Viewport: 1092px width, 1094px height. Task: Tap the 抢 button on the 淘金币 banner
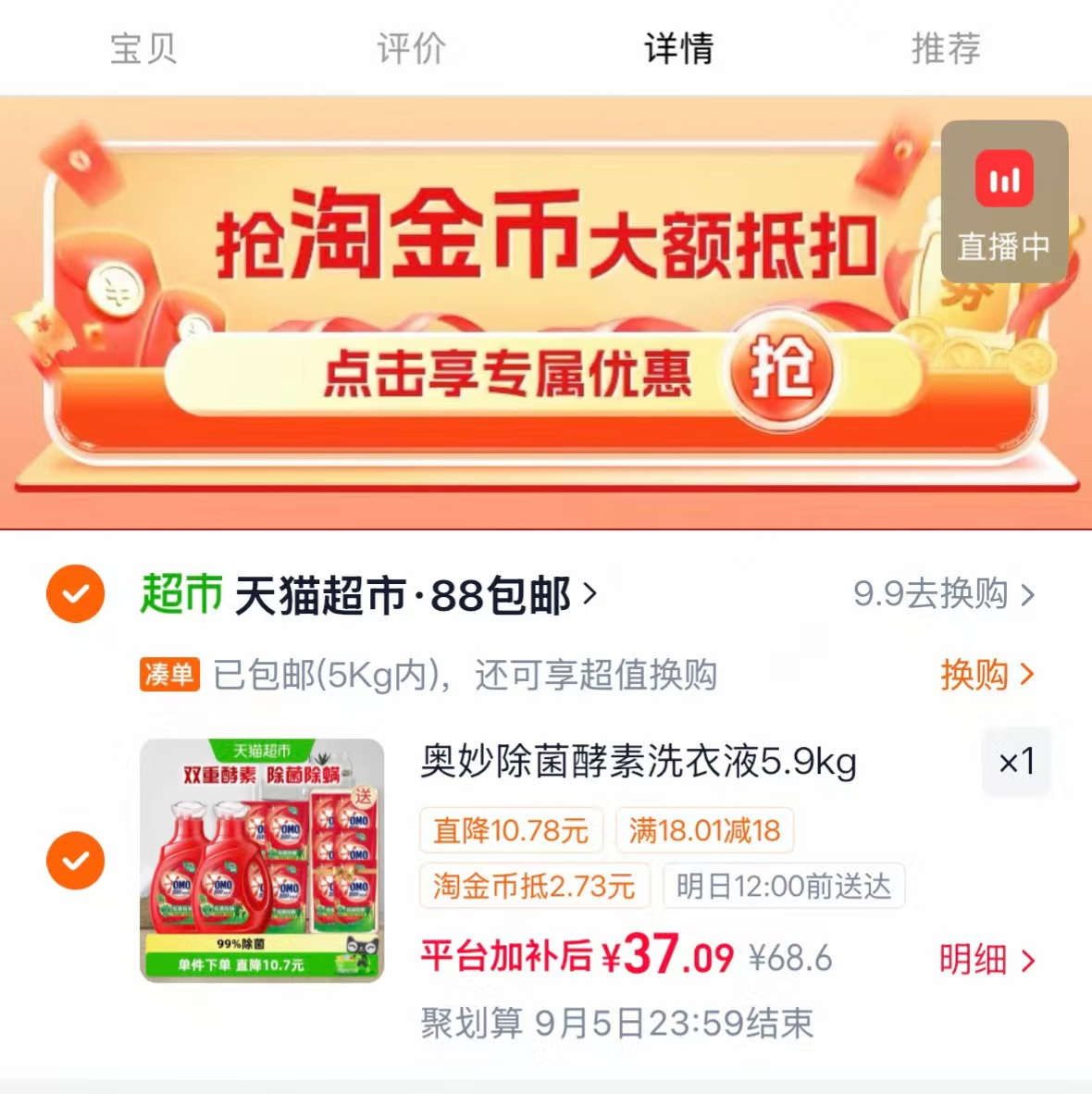[x=781, y=370]
